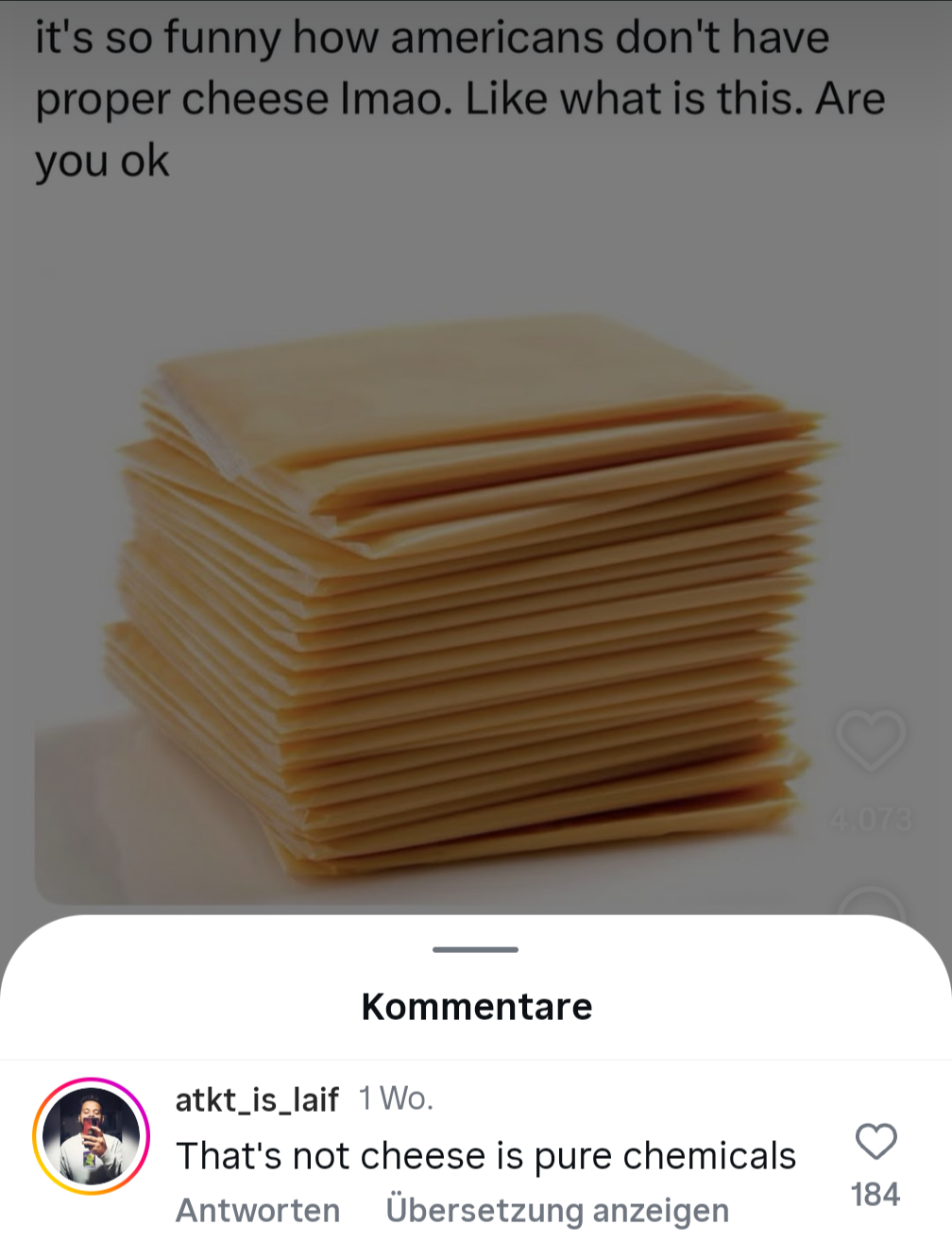This screenshot has height=1259, width=952.
Task: Tap Übersetzung anzeigen to translate
Action: pos(557,1210)
